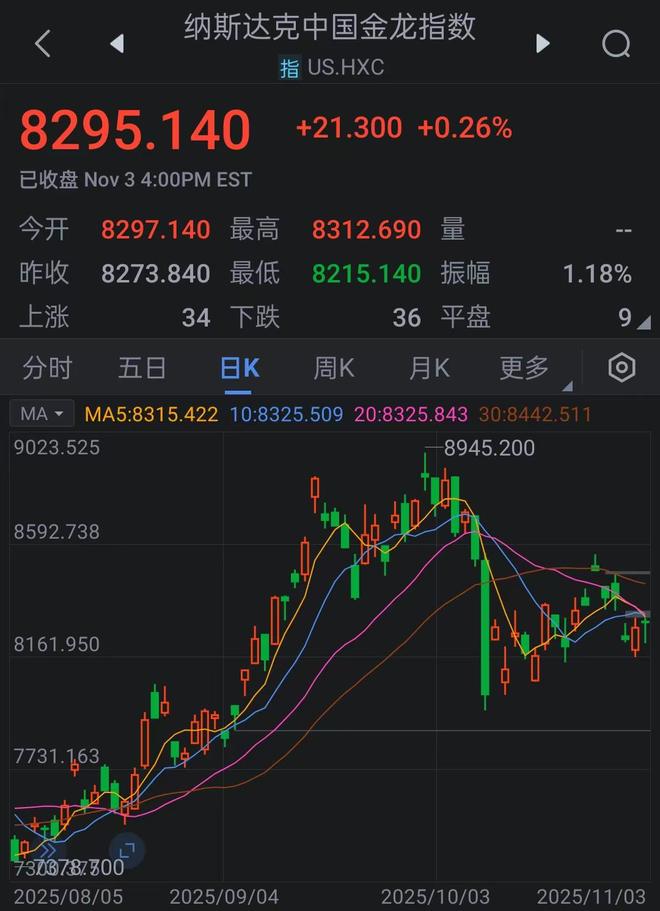Switch to the 周K chart tab

pos(334,368)
